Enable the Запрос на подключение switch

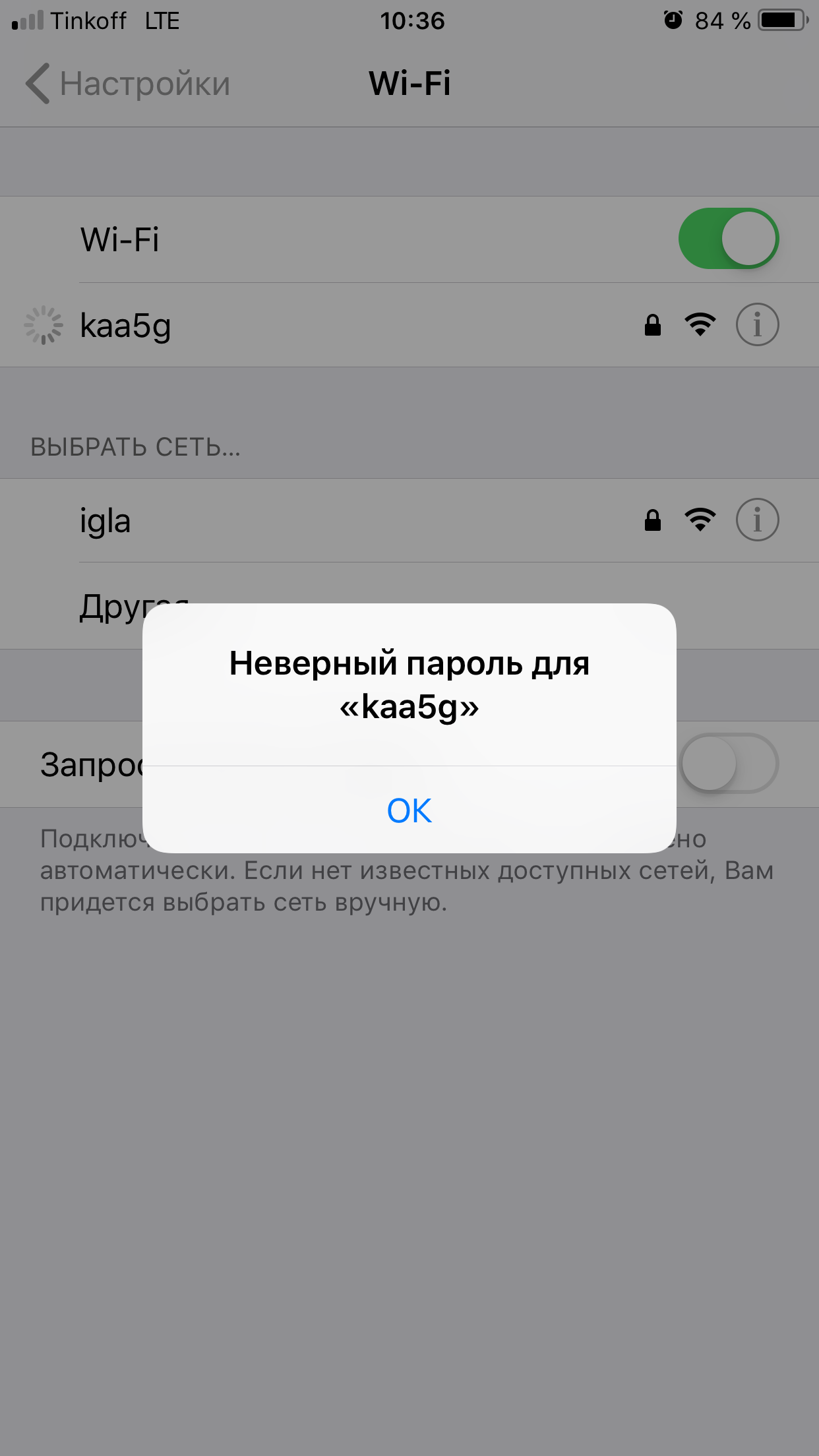729,764
